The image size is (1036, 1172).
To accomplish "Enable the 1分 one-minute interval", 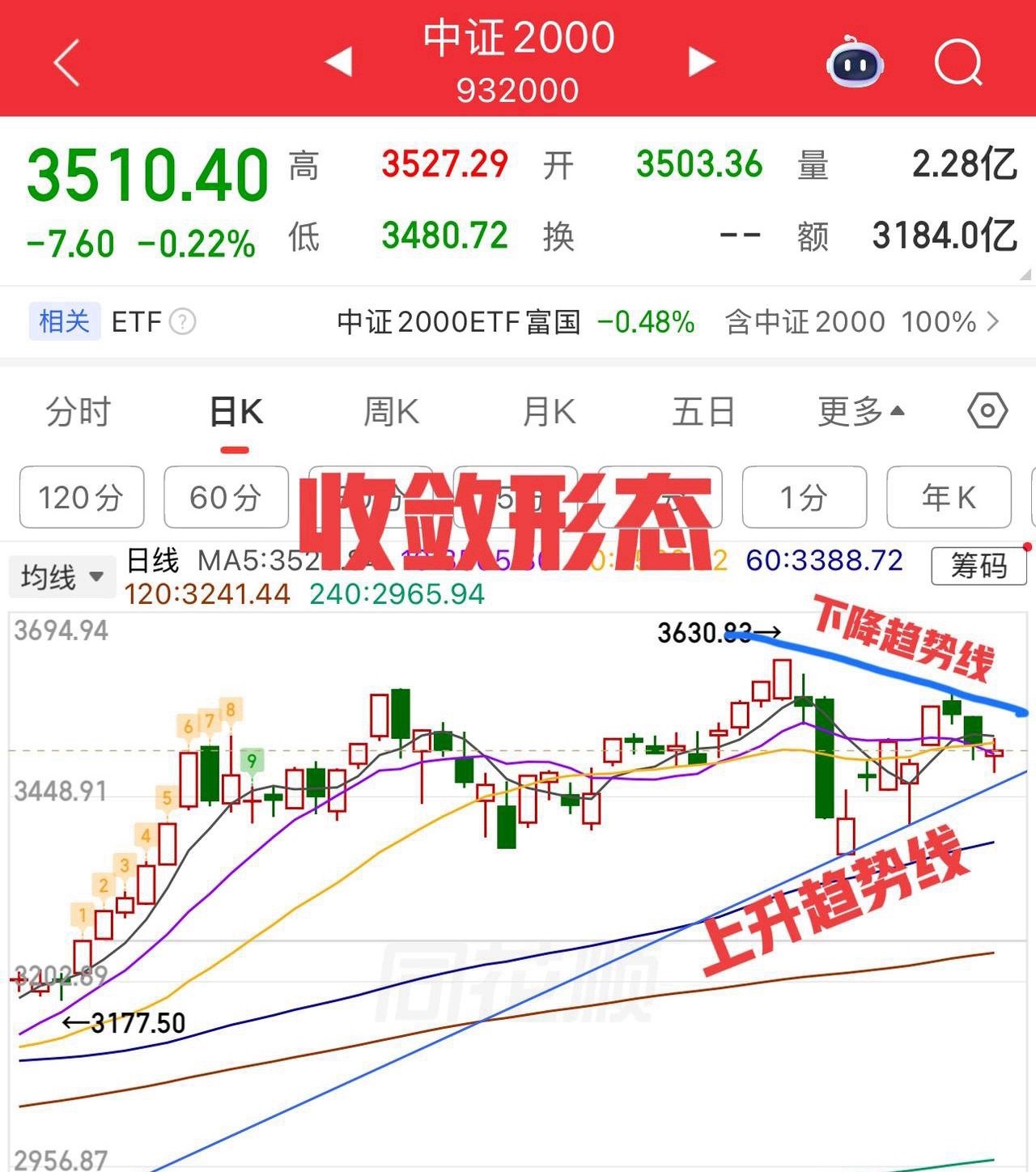I will click(805, 498).
